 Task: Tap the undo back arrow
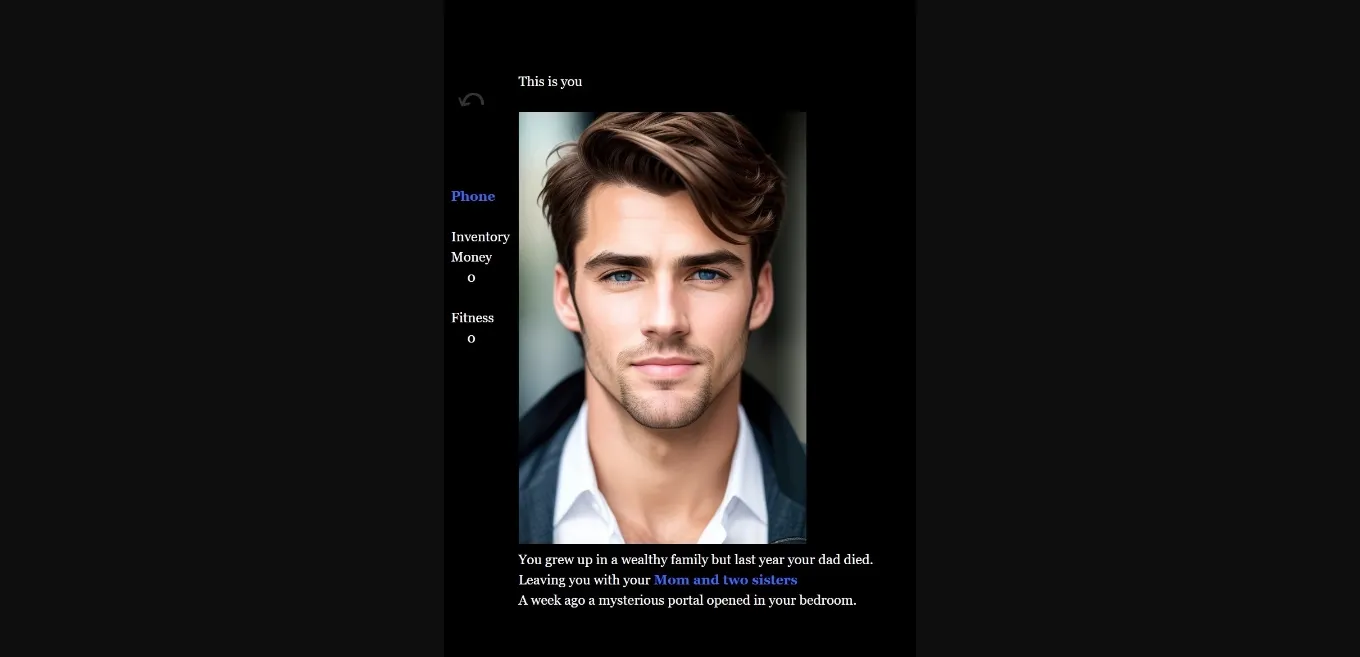(471, 100)
